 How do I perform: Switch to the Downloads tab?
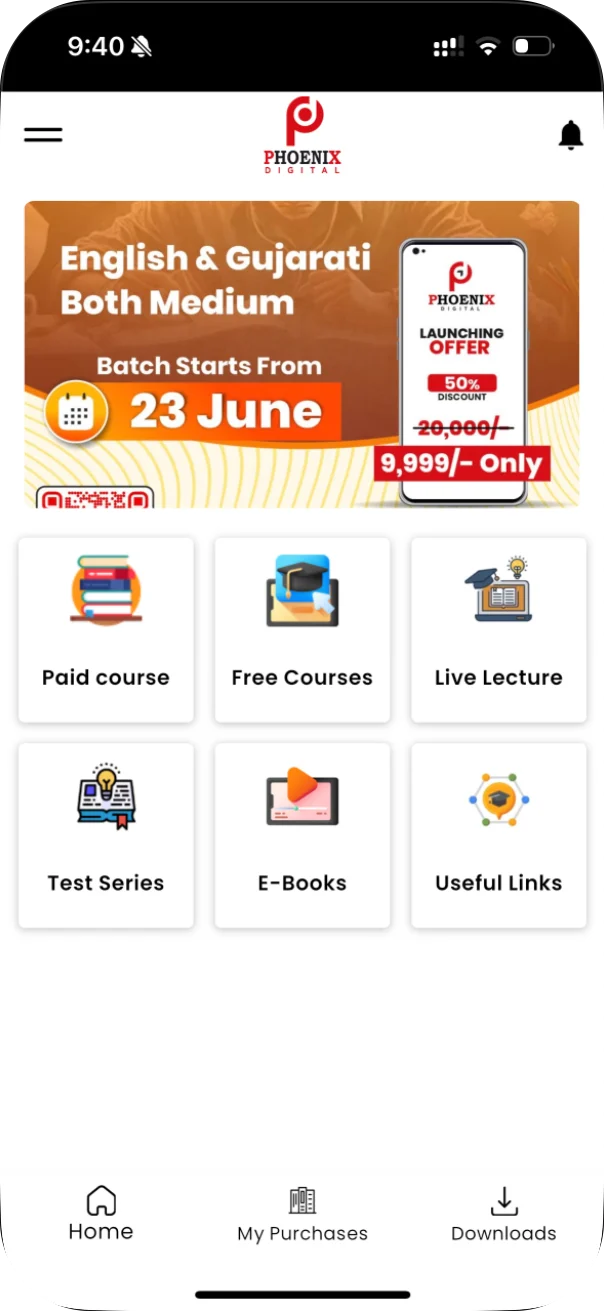(x=504, y=1214)
